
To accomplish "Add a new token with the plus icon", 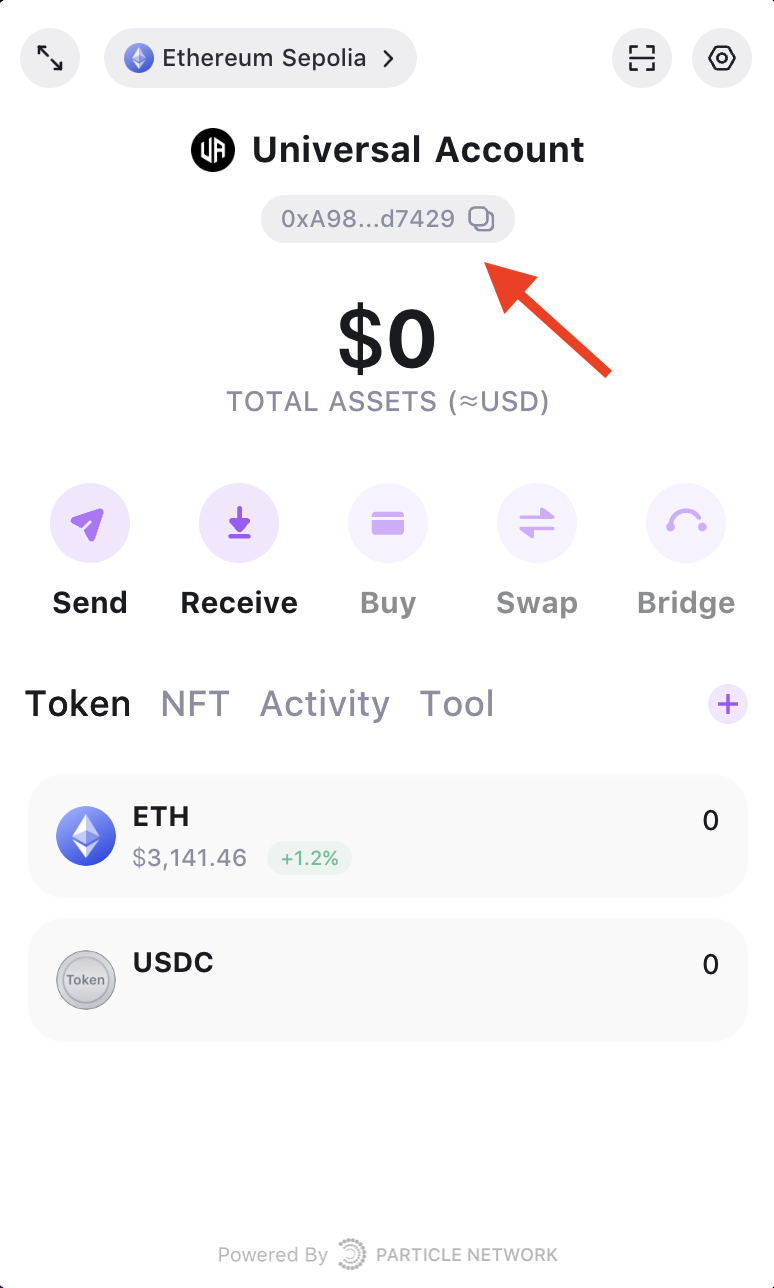I will pyautogui.click(x=728, y=704).
